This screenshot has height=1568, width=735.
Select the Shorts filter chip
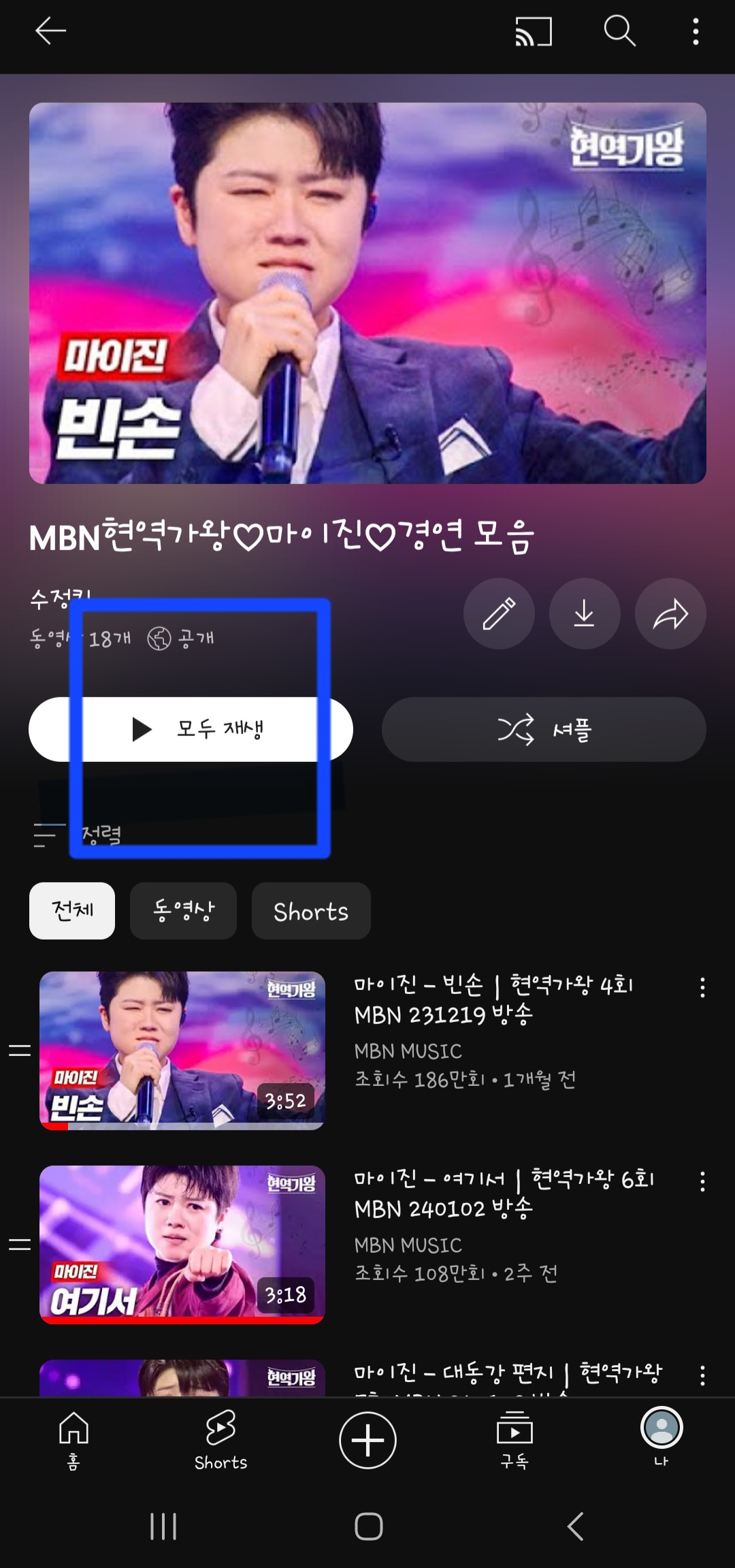tap(311, 911)
